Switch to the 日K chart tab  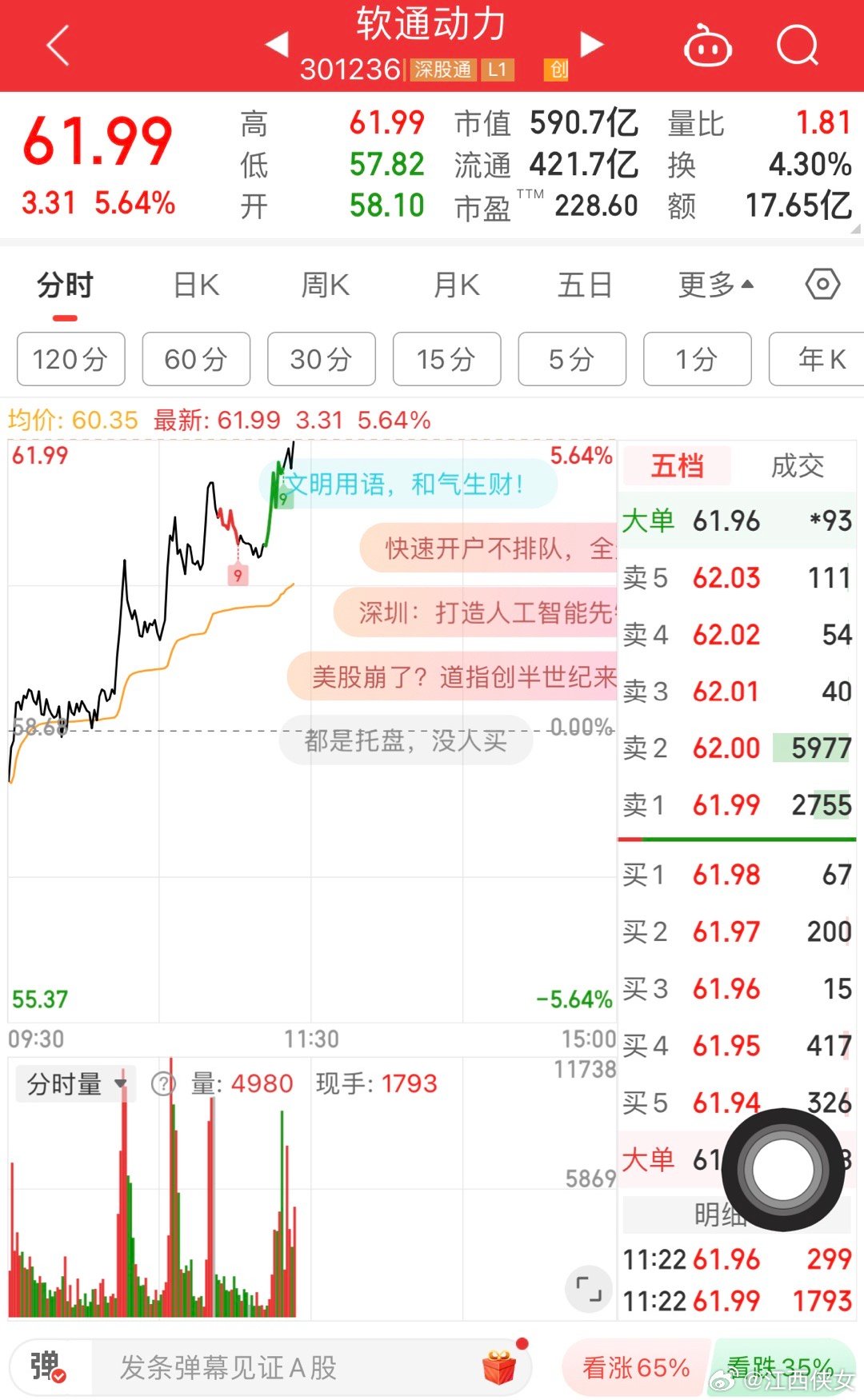196,285
